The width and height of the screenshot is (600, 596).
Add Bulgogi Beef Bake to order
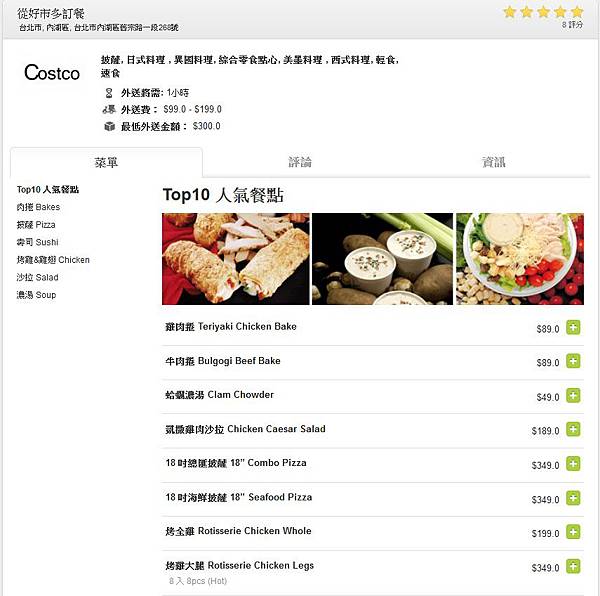[x=573, y=361]
